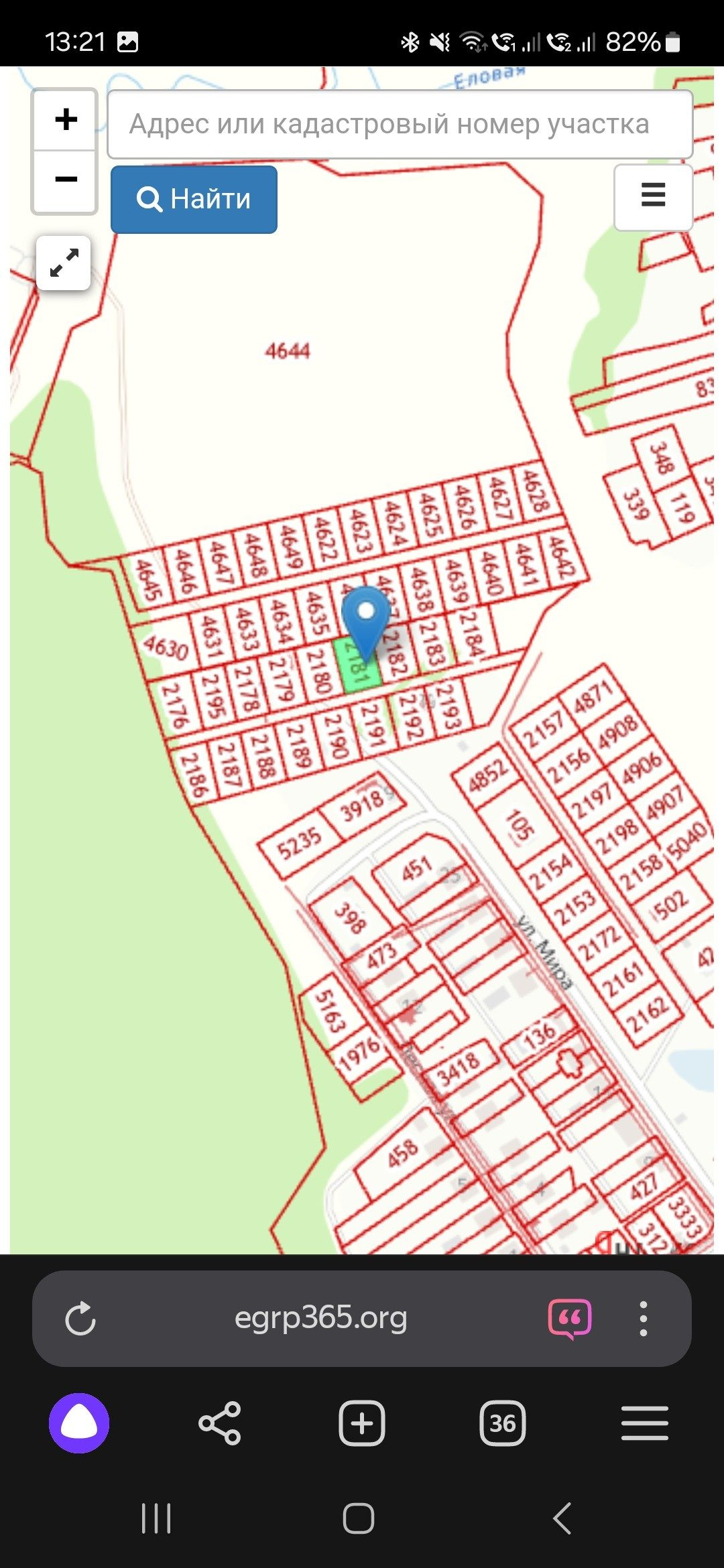The image size is (724, 1568).
Task: Open a new browser tab
Action: 362,1423
